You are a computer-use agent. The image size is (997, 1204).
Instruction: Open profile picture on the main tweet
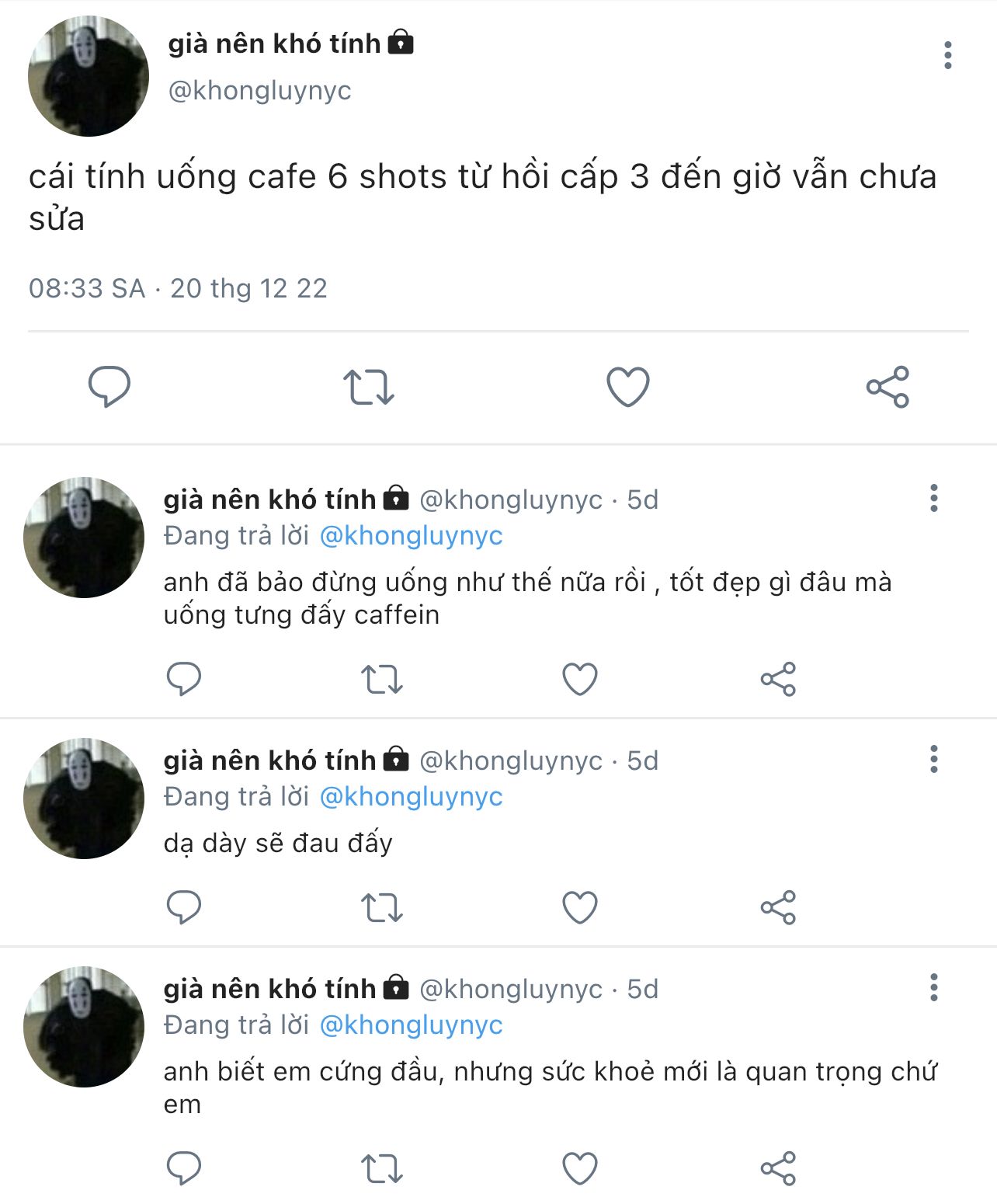tap(89, 76)
